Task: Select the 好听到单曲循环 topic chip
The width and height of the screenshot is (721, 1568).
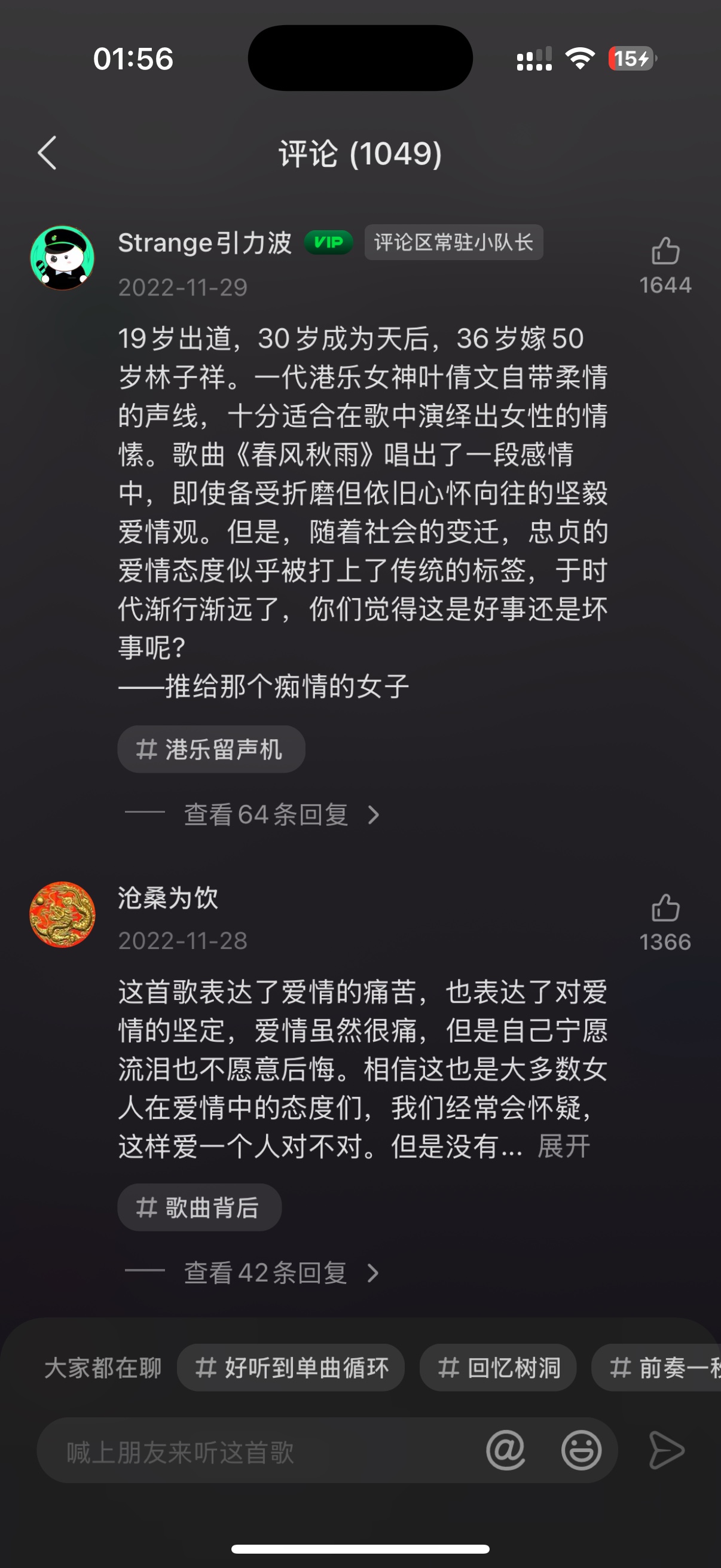Action: point(291,1368)
